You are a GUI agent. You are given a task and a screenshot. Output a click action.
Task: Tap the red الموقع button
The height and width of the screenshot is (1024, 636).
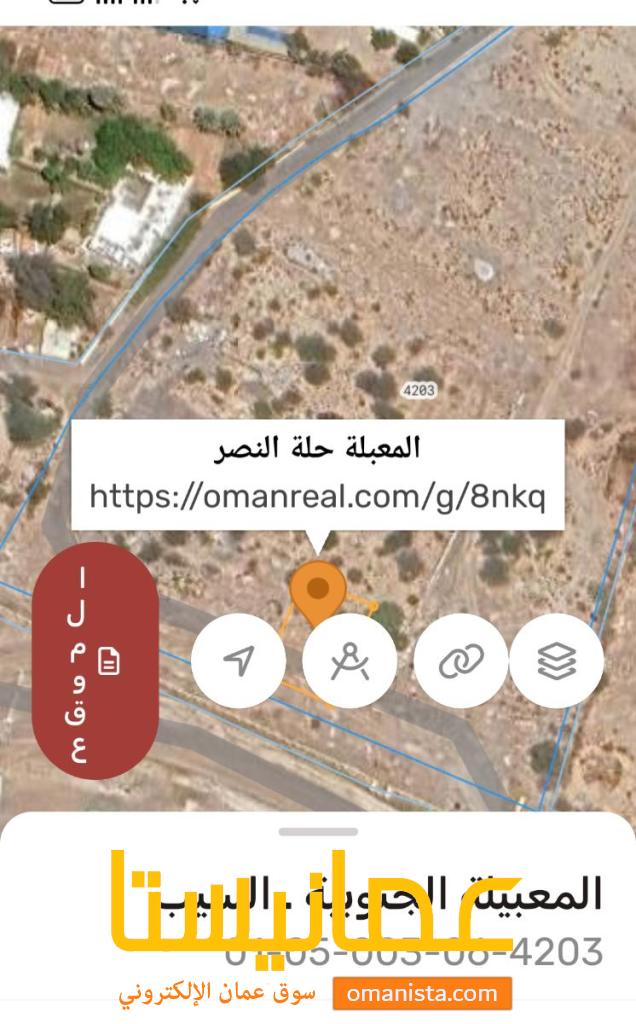[x=95, y=661]
